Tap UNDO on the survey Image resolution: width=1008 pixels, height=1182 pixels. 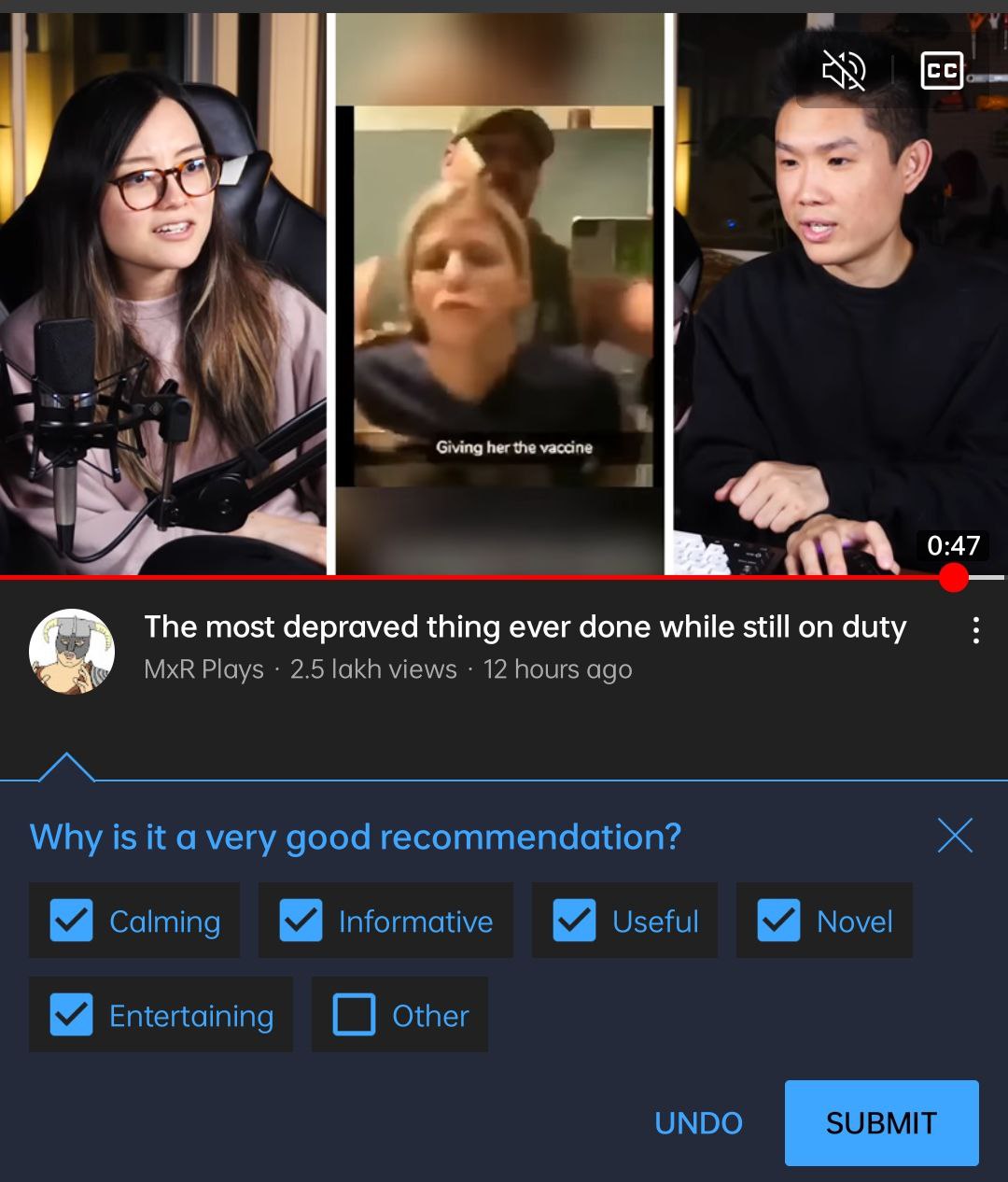[698, 1123]
